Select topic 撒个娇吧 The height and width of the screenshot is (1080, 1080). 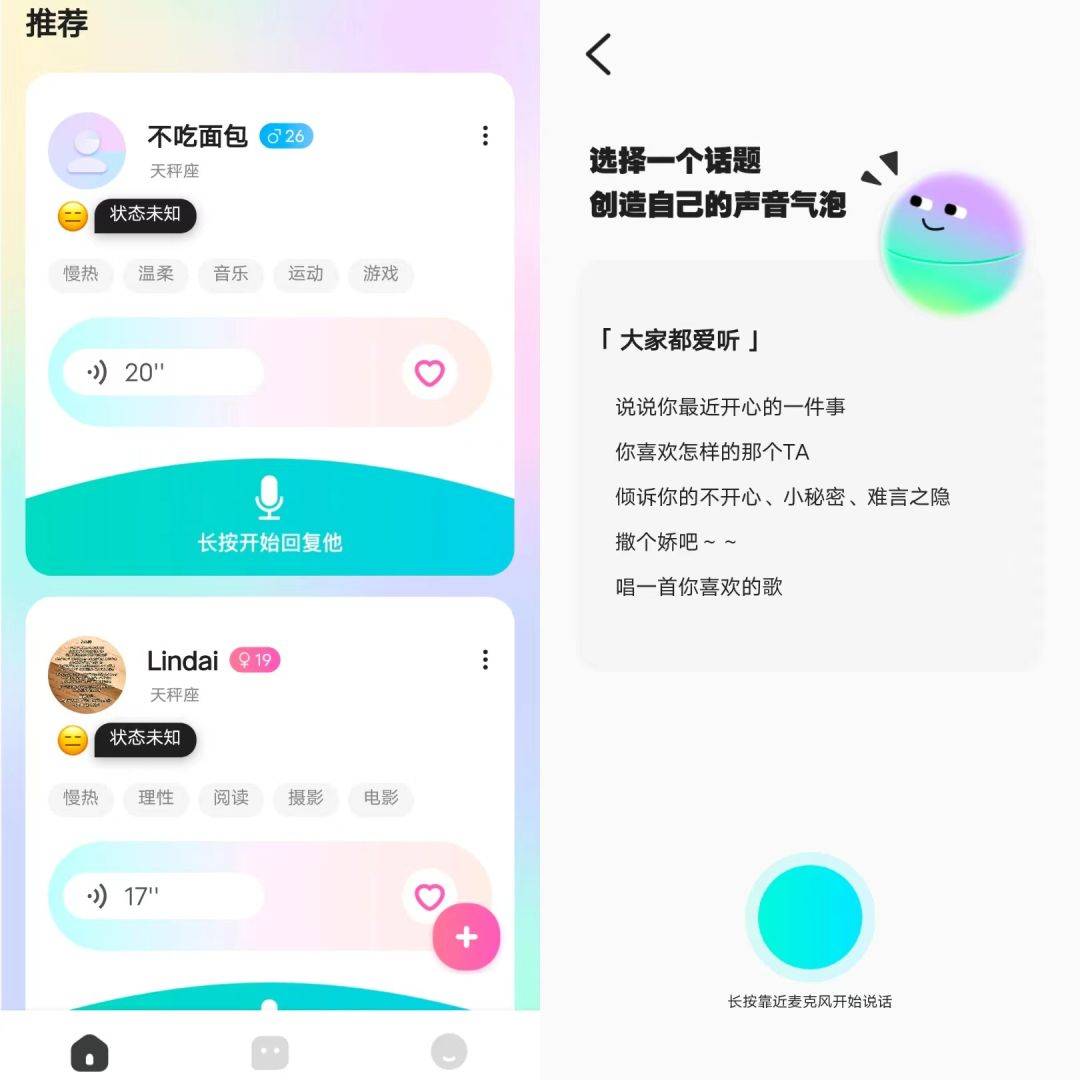pyautogui.click(x=676, y=542)
